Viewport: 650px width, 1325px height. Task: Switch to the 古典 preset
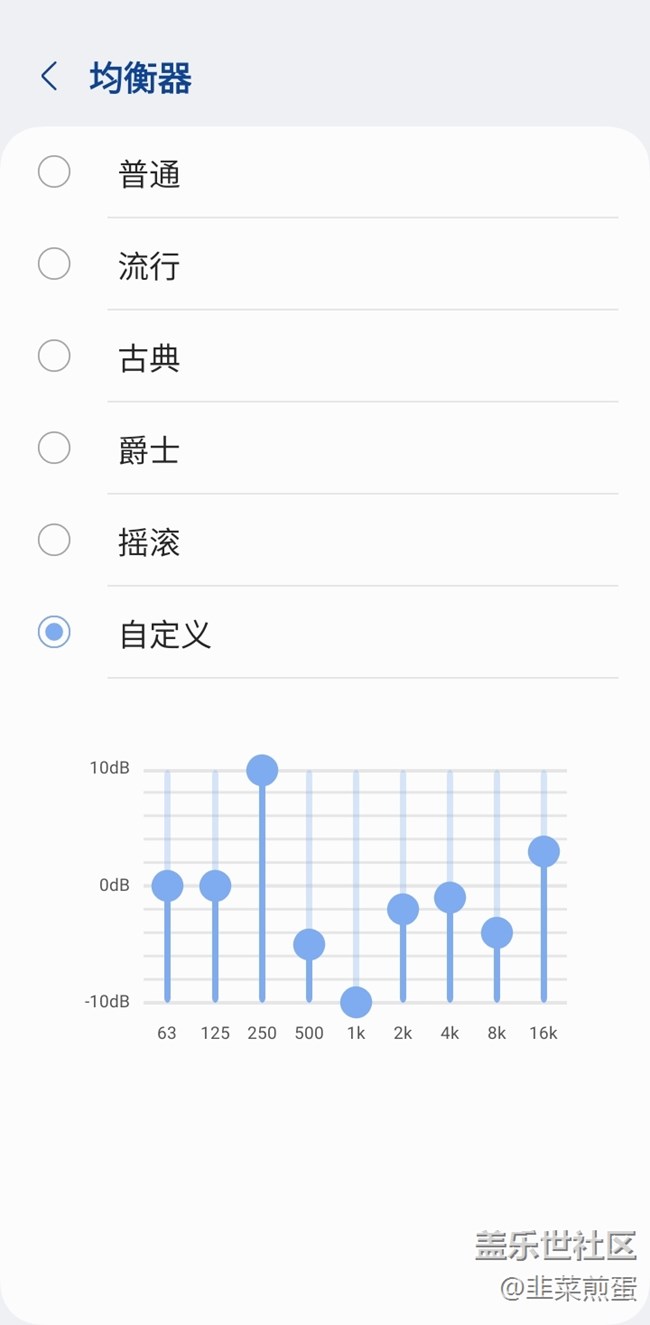[54, 356]
